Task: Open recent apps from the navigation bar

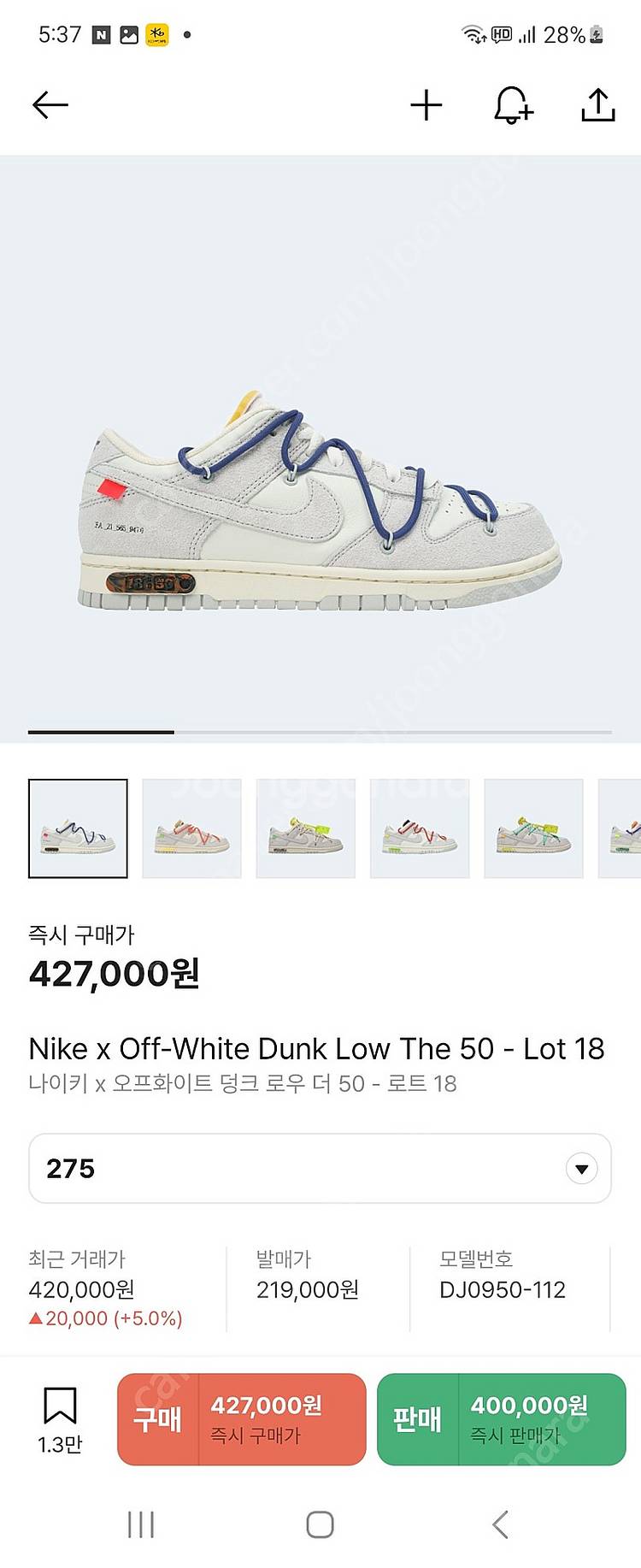Action: (x=141, y=1524)
